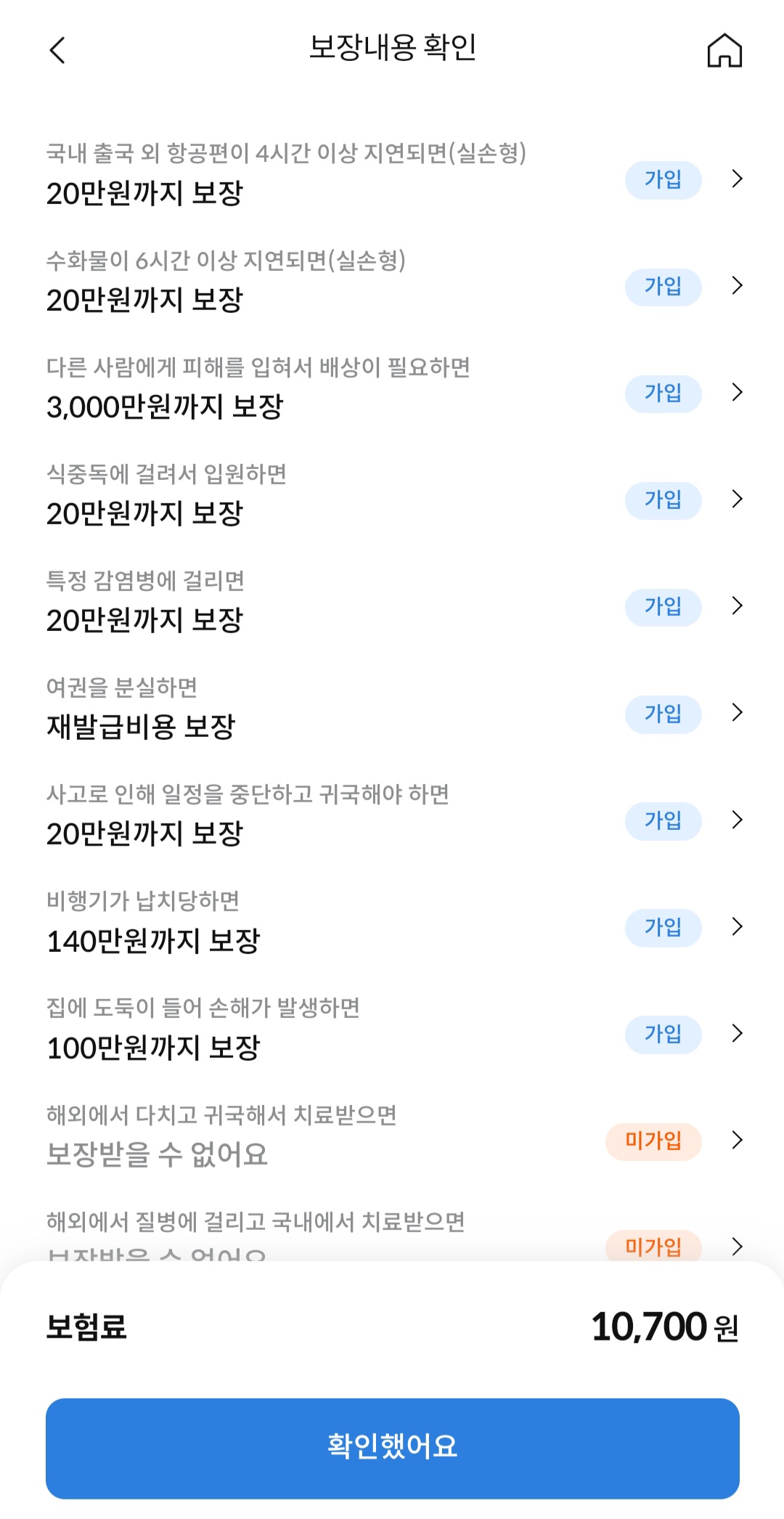Open details for passport reissuance cost coverage
This screenshot has height=1519, width=784.
point(738,714)
